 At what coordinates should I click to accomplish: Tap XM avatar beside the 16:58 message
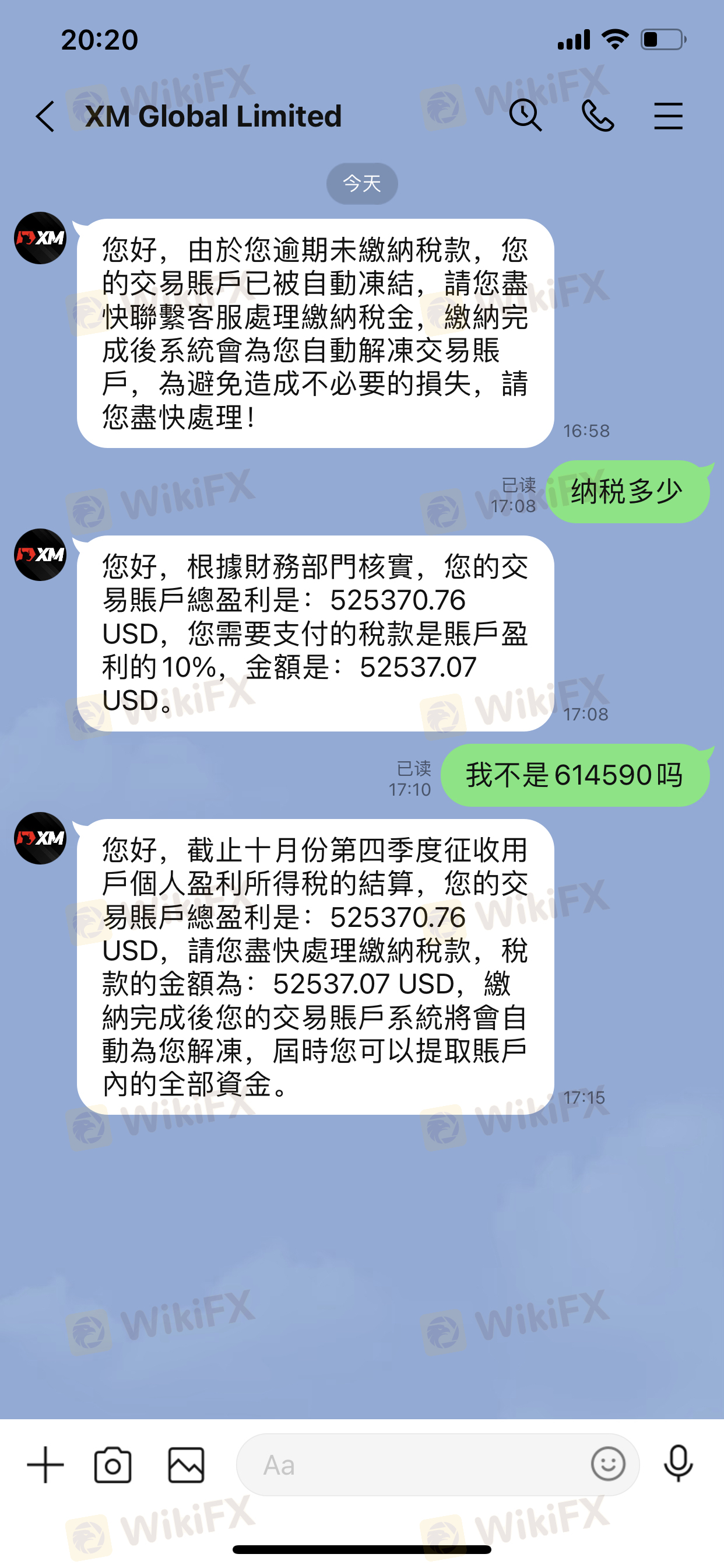point(40,238)
